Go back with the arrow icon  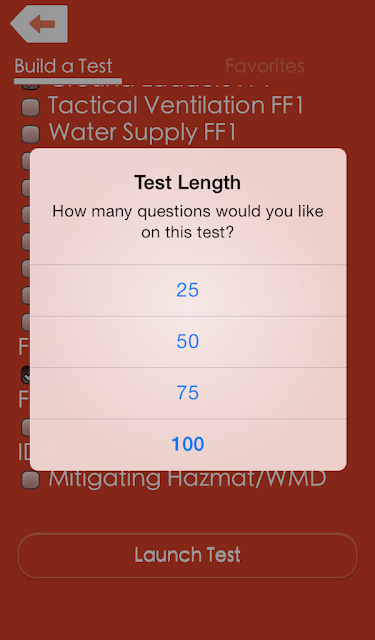coord(39,24)
